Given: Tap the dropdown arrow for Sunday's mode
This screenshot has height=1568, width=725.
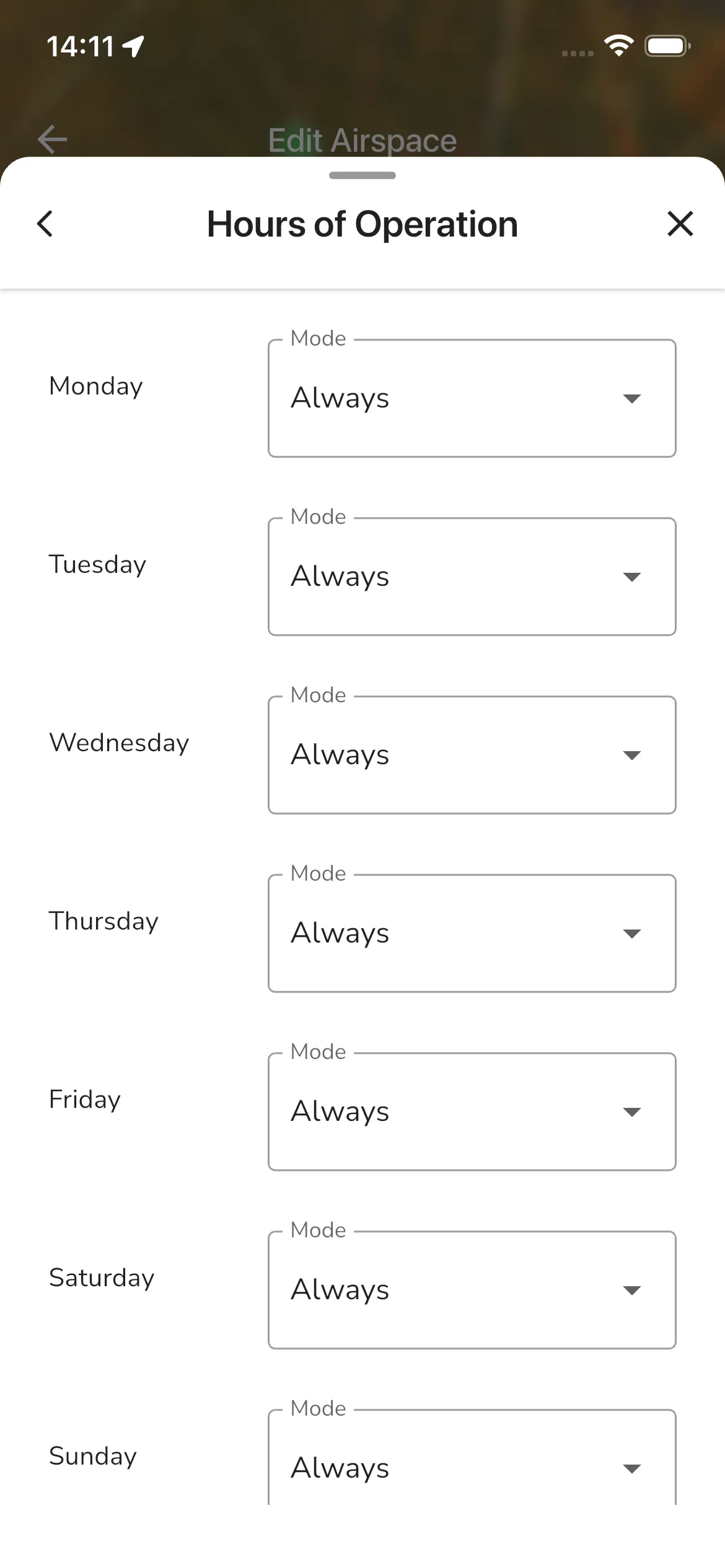Looking at the screenshot, I should (x=631, y=1468).
